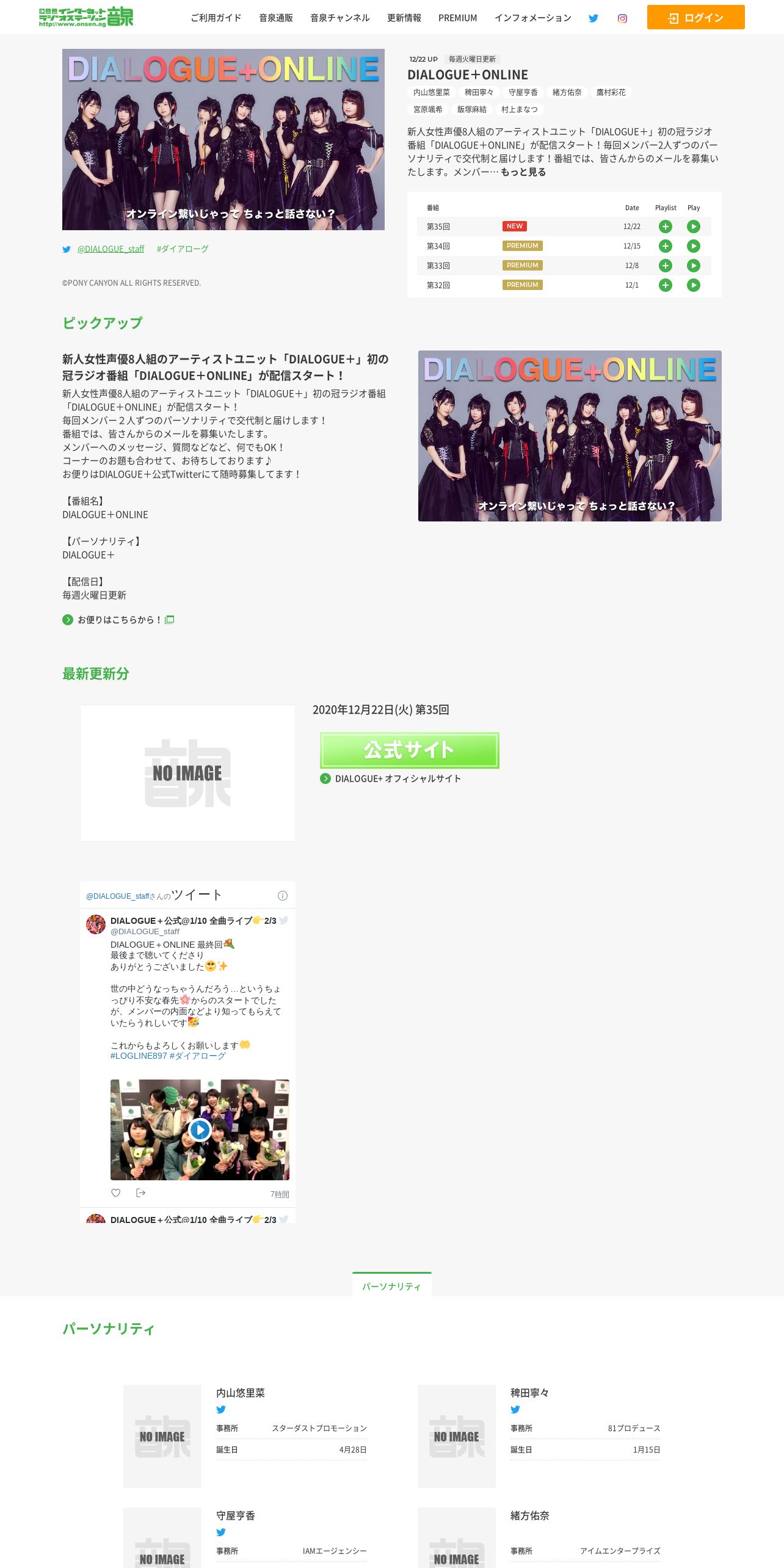
Task: Like the DIALOGUE+ONLINE 最終回 tweet
Action: click(x=116, y=1192)
